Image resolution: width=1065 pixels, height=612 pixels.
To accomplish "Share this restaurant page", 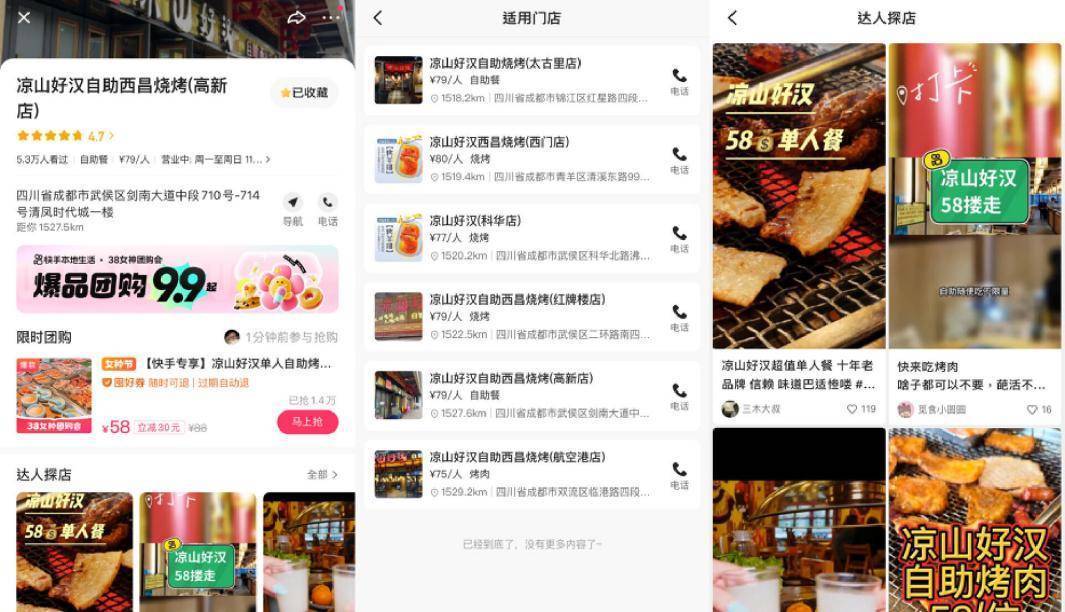I will pyautogui.click(x=296, y=17).
